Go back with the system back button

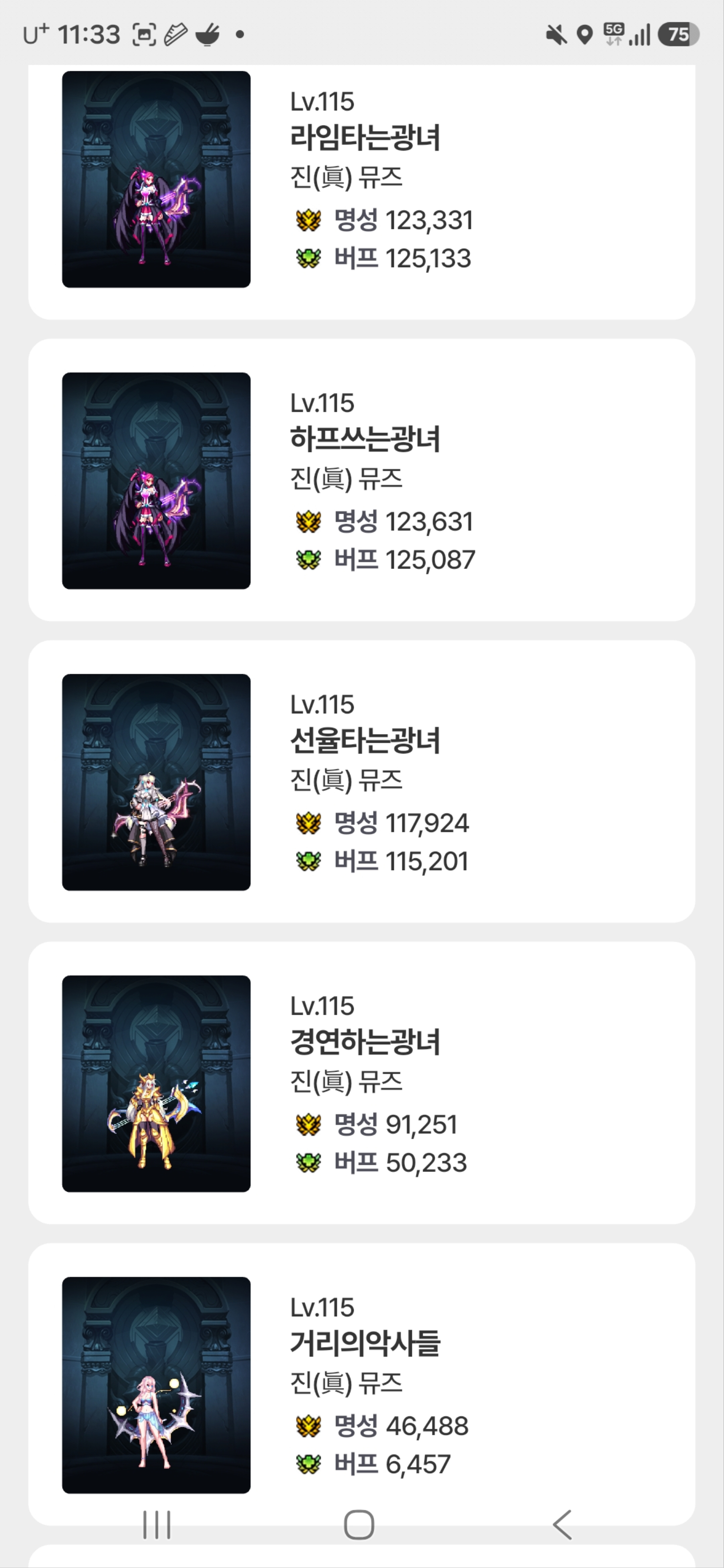click(562, 1525)
